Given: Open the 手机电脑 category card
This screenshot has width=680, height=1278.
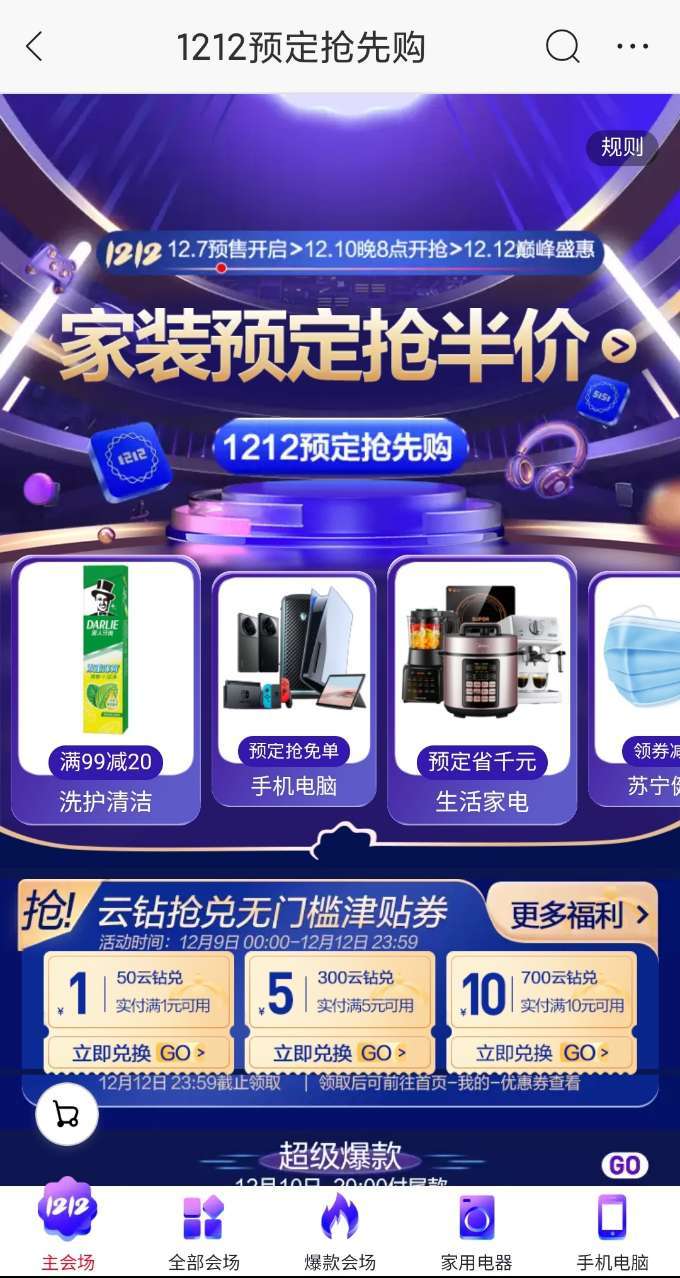Looking at the screenshot, I should pos(294,688).
